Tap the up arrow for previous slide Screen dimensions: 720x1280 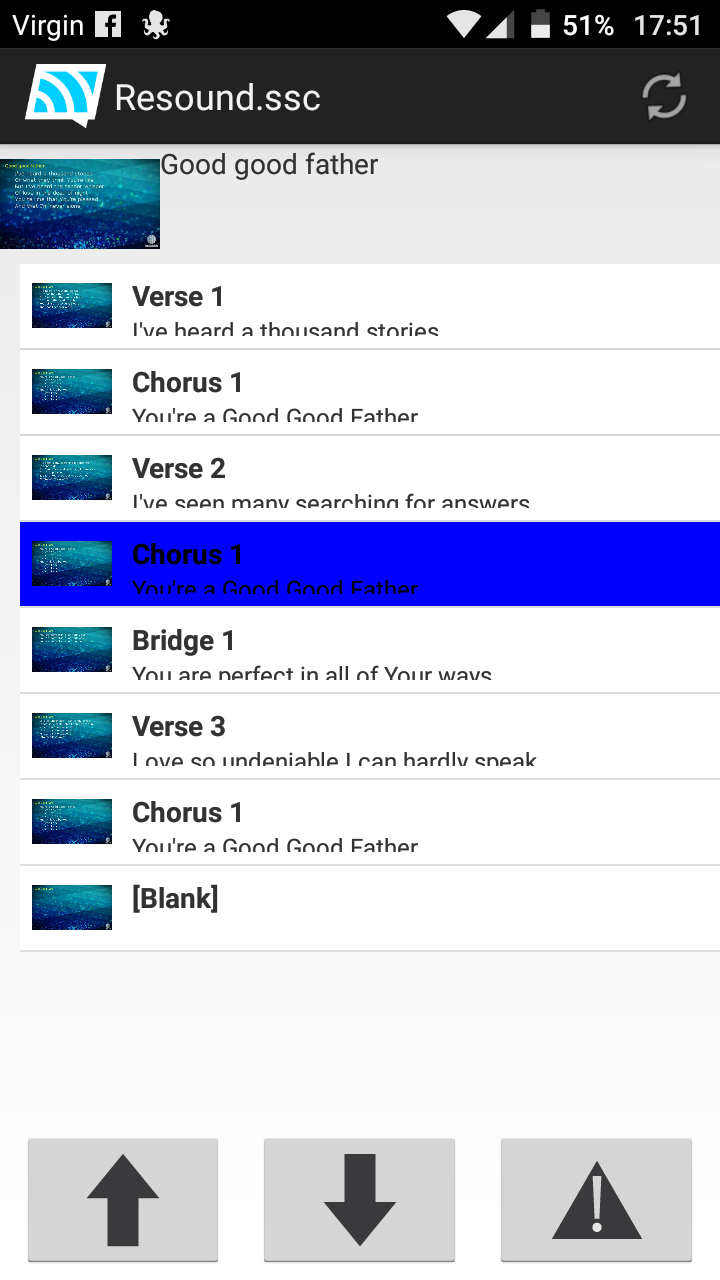click(123, 1199)
